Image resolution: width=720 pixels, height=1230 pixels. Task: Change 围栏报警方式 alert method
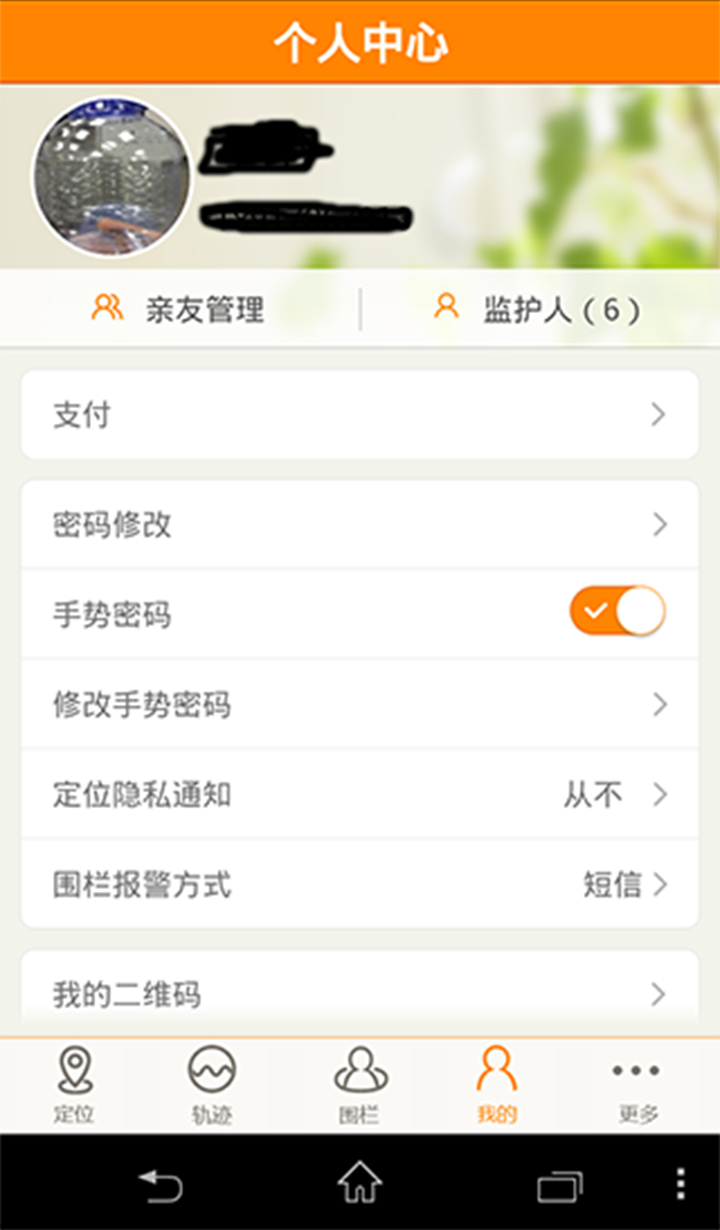click(x=360, y=884)
